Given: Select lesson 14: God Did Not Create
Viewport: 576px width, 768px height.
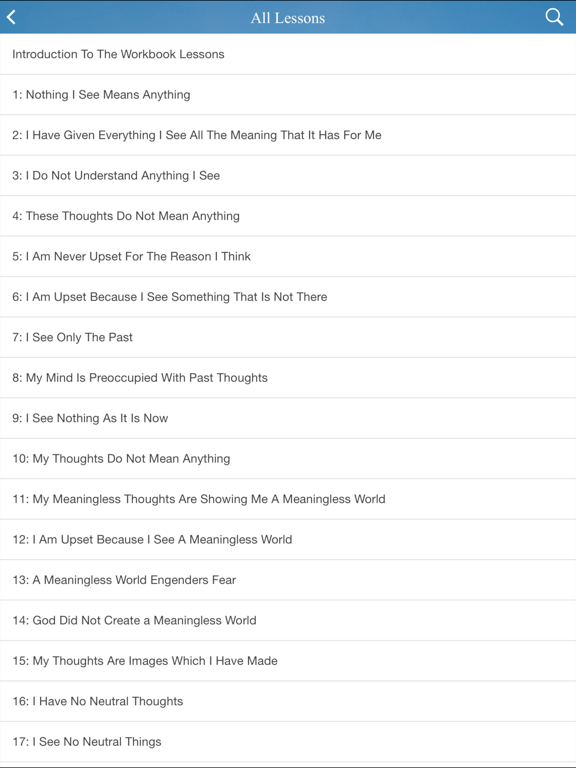Looking at the screenshot, I should click(288, 621).
